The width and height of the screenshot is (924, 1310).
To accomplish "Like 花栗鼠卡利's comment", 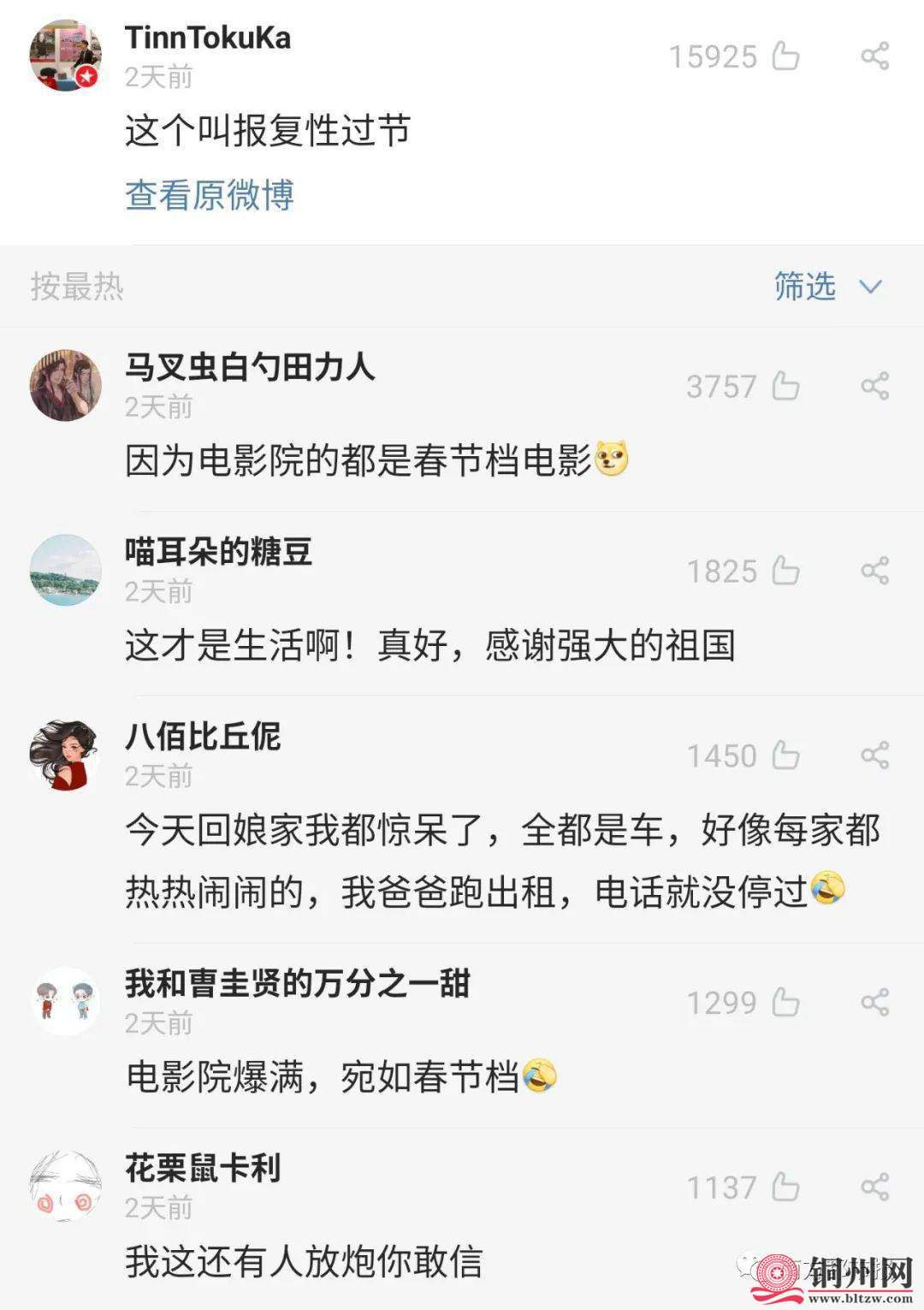I will [x=785, y=1187].
